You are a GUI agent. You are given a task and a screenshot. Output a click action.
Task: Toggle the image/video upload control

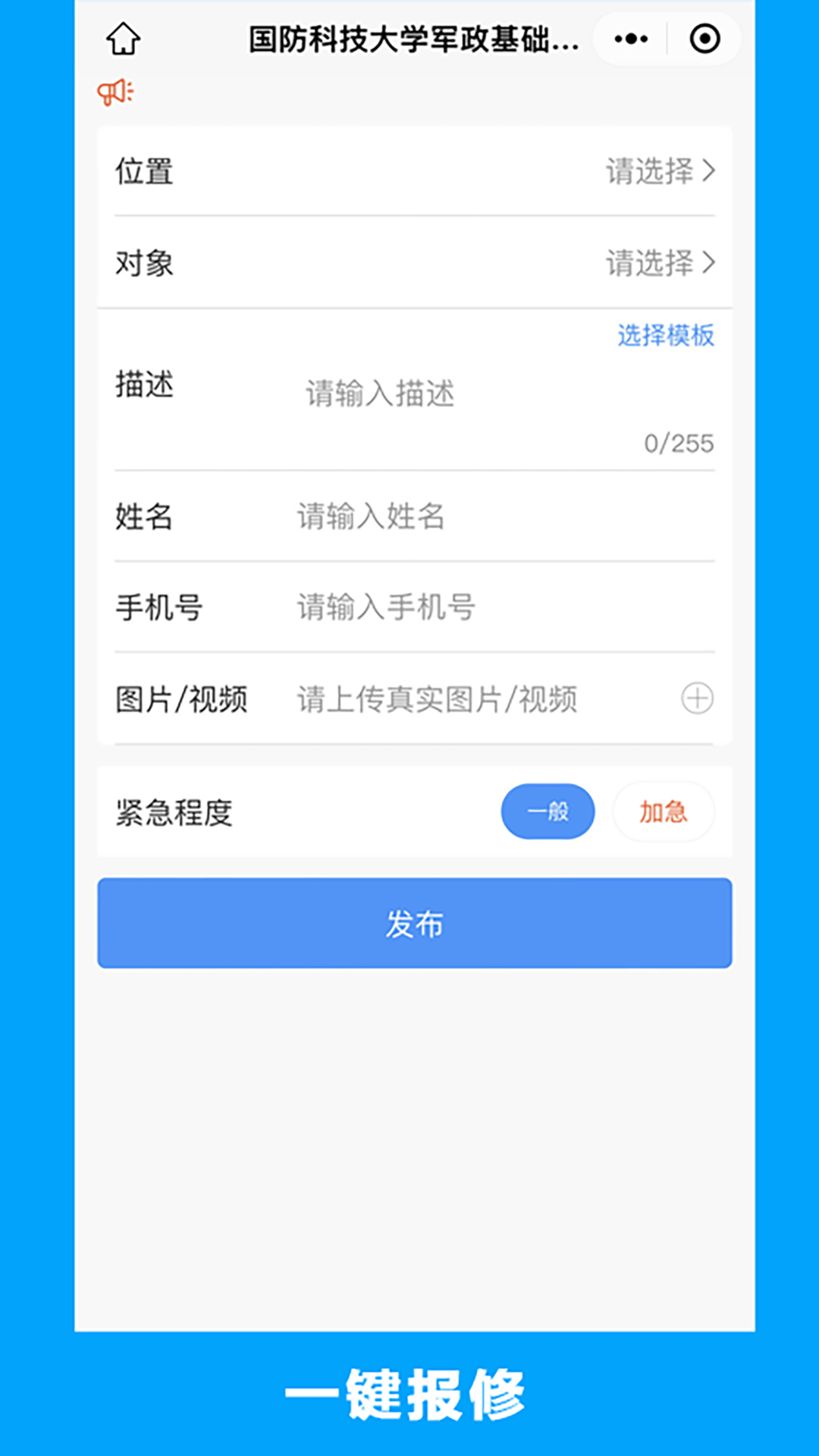click(697, 699)
